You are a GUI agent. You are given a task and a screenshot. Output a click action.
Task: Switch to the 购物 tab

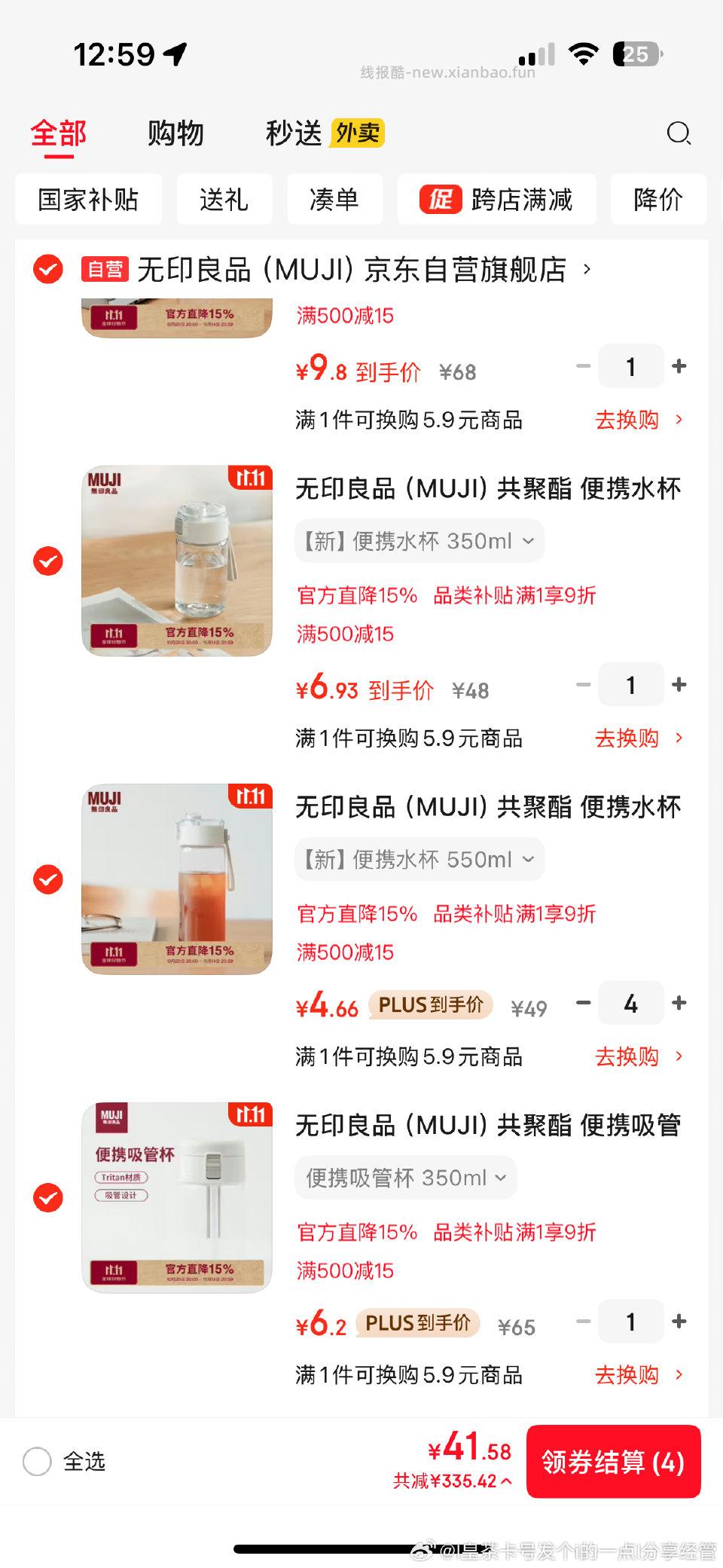point(177,133)
